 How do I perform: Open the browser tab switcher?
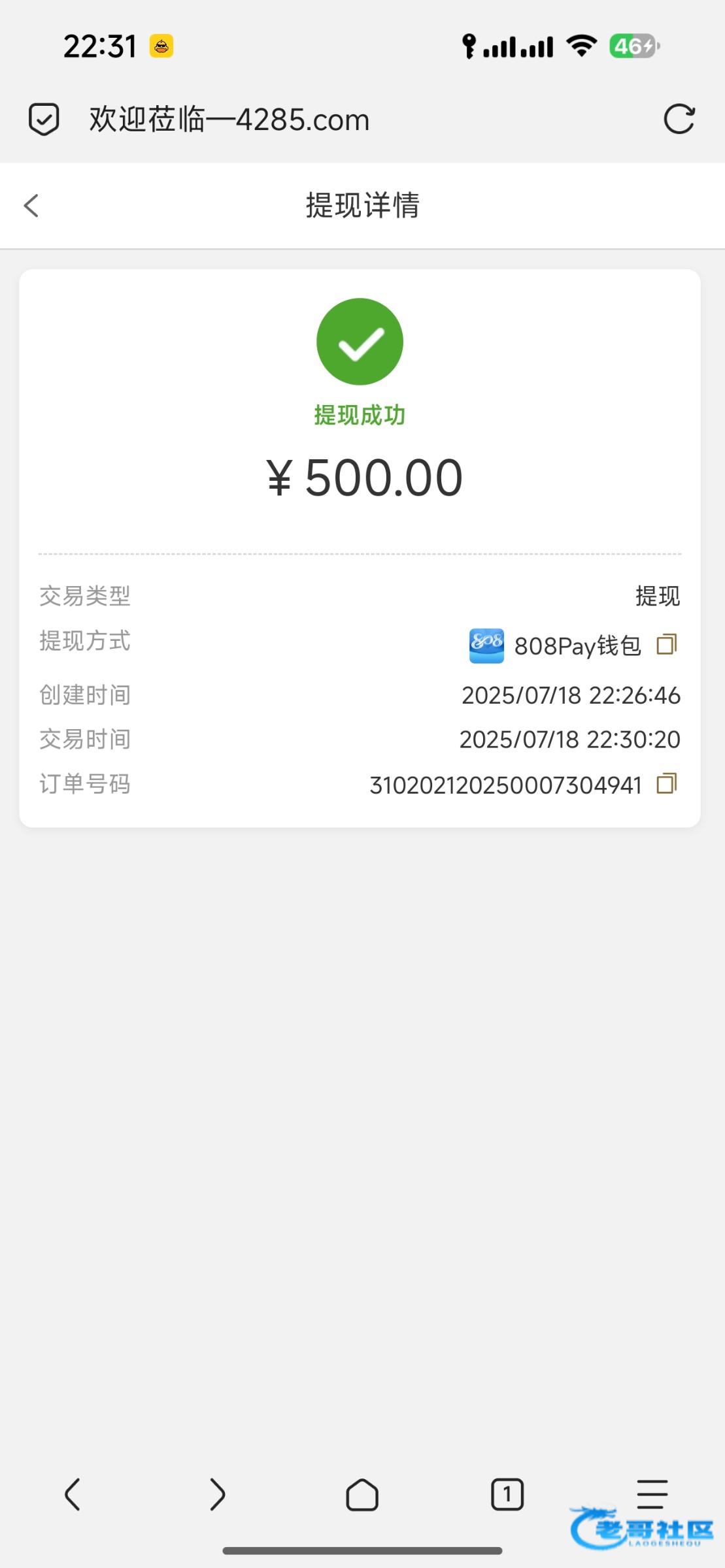pyautogui.click(x=507, y=1494)
